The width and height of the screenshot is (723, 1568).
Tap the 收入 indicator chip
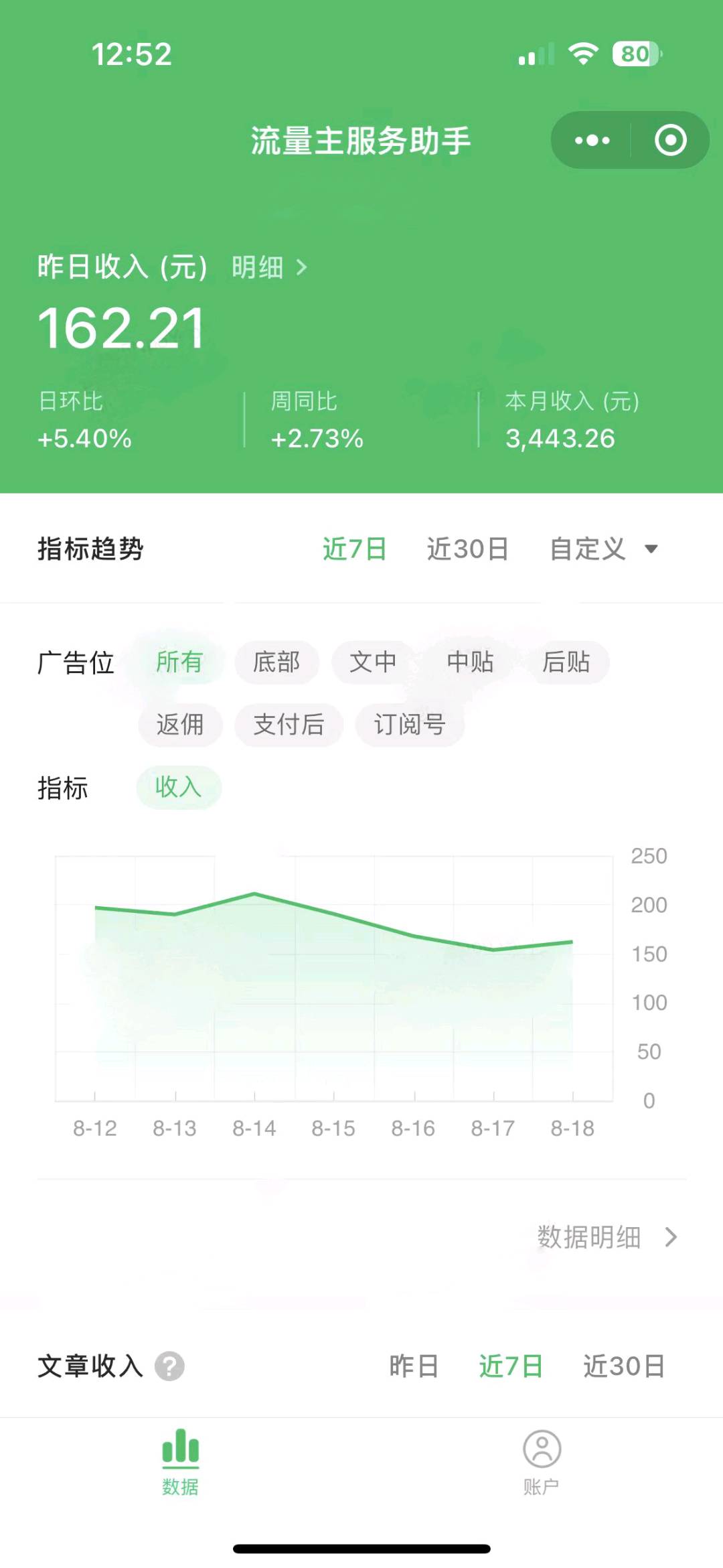[179, 787]
